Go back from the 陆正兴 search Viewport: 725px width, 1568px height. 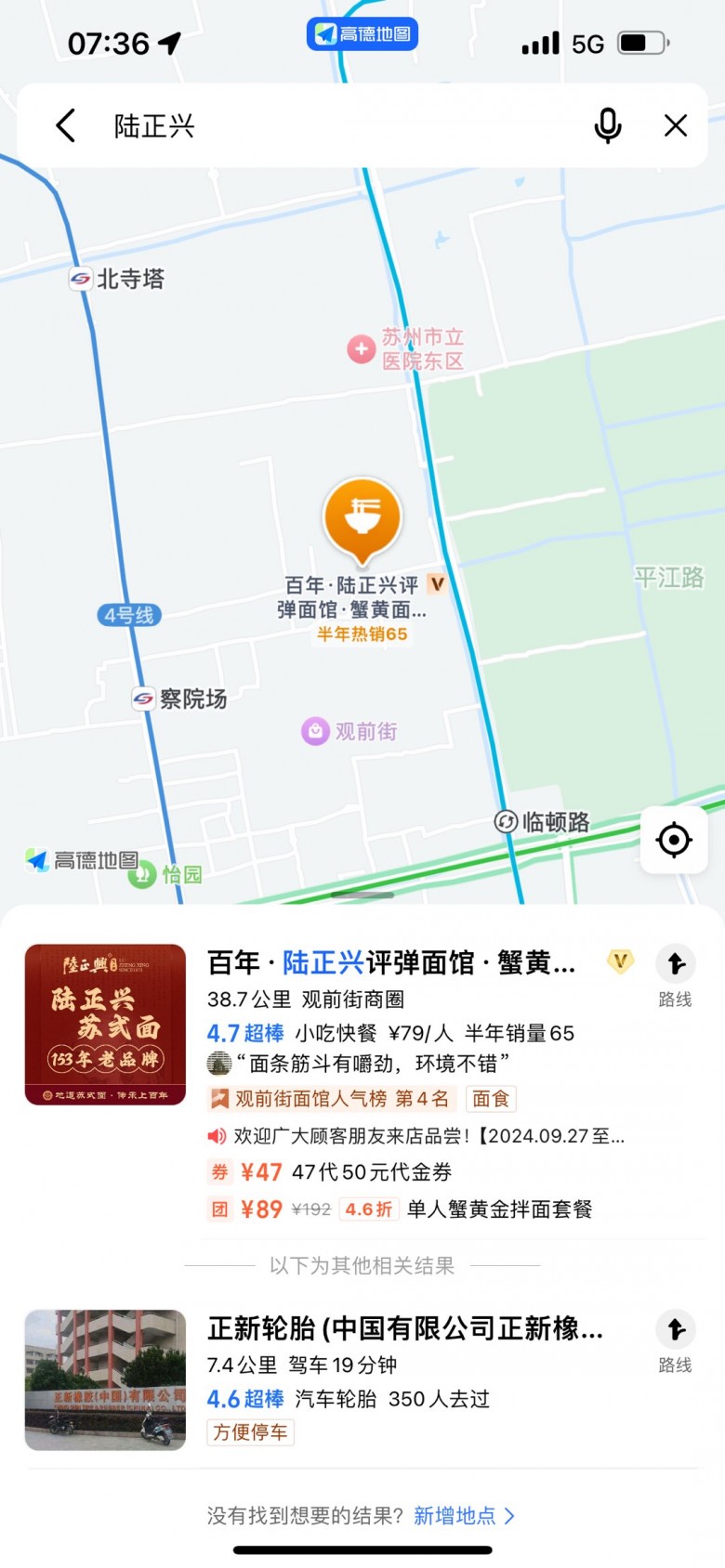pyautogui.click(x=65, y=125)
